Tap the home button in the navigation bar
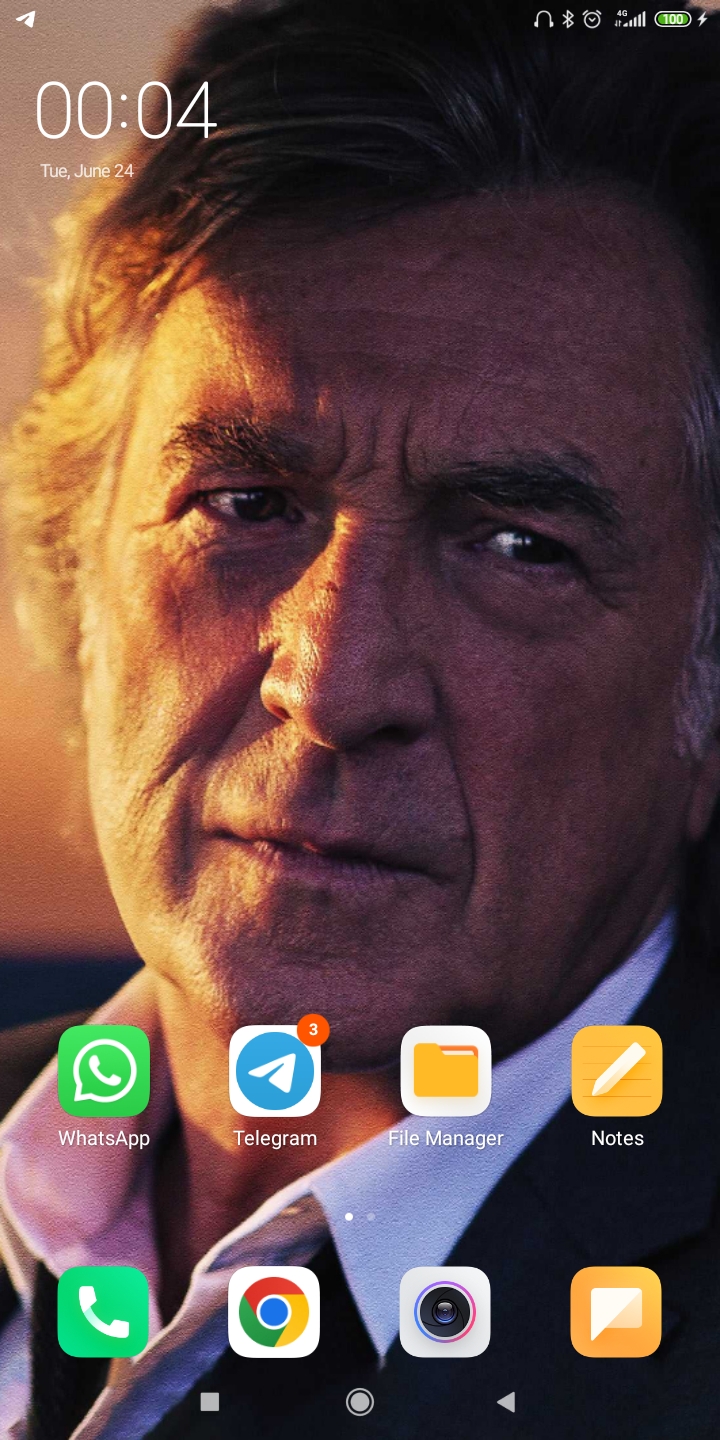The height and width of the screenshot is (1440, 720). coord(360,1402)
